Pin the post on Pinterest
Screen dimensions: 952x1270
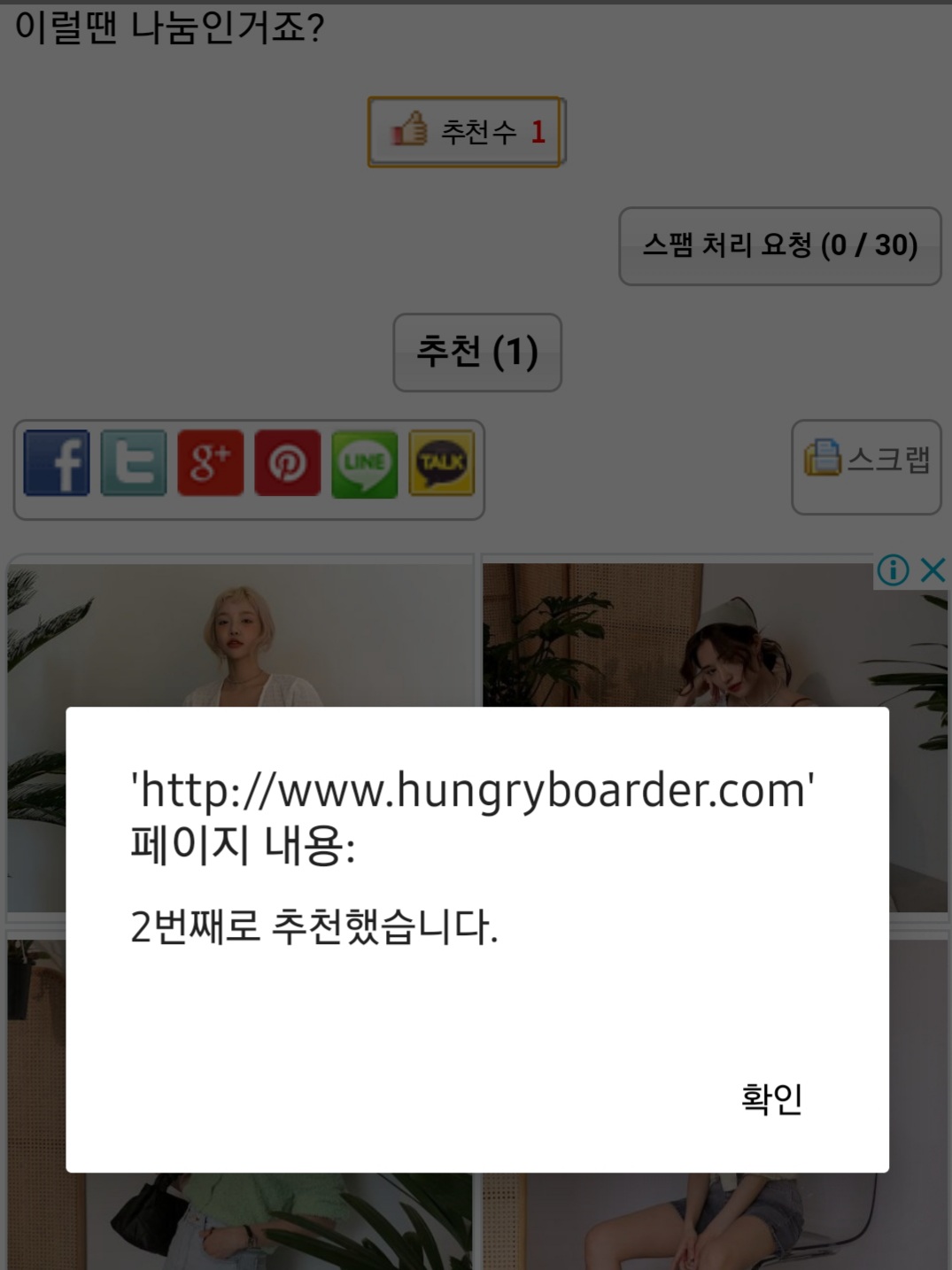288,463
